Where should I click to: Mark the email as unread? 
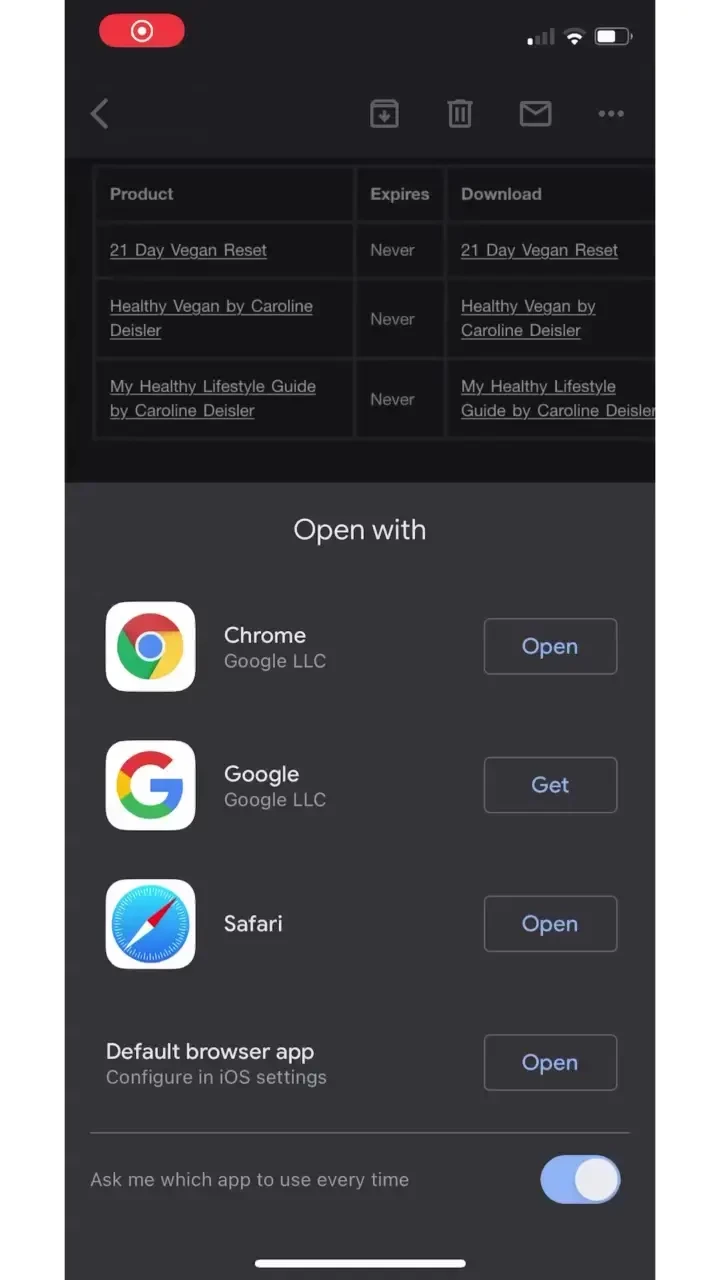pos(536,114)
